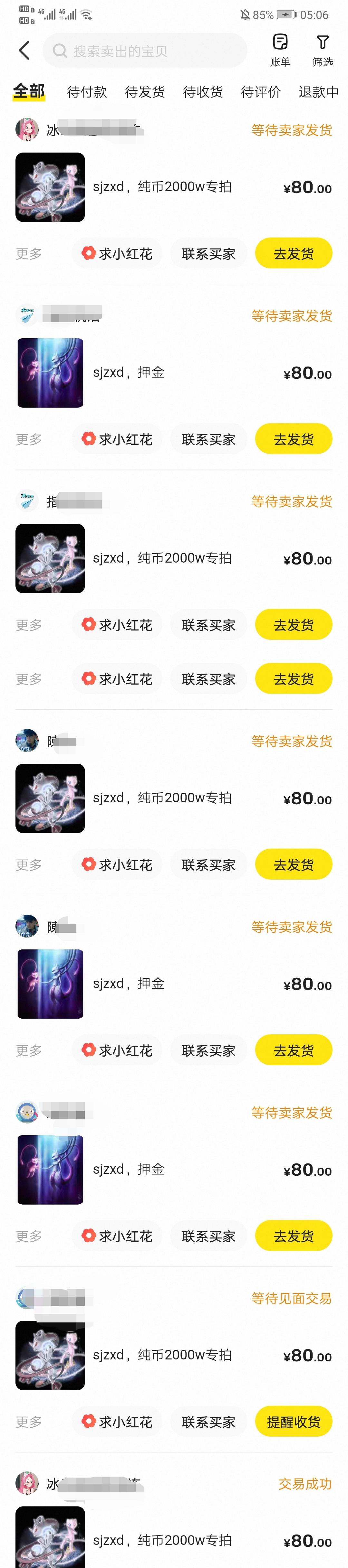Open 更多 on the 等待见面交易 order
Screen dimensions: 348x1568
pos(29,1421)
